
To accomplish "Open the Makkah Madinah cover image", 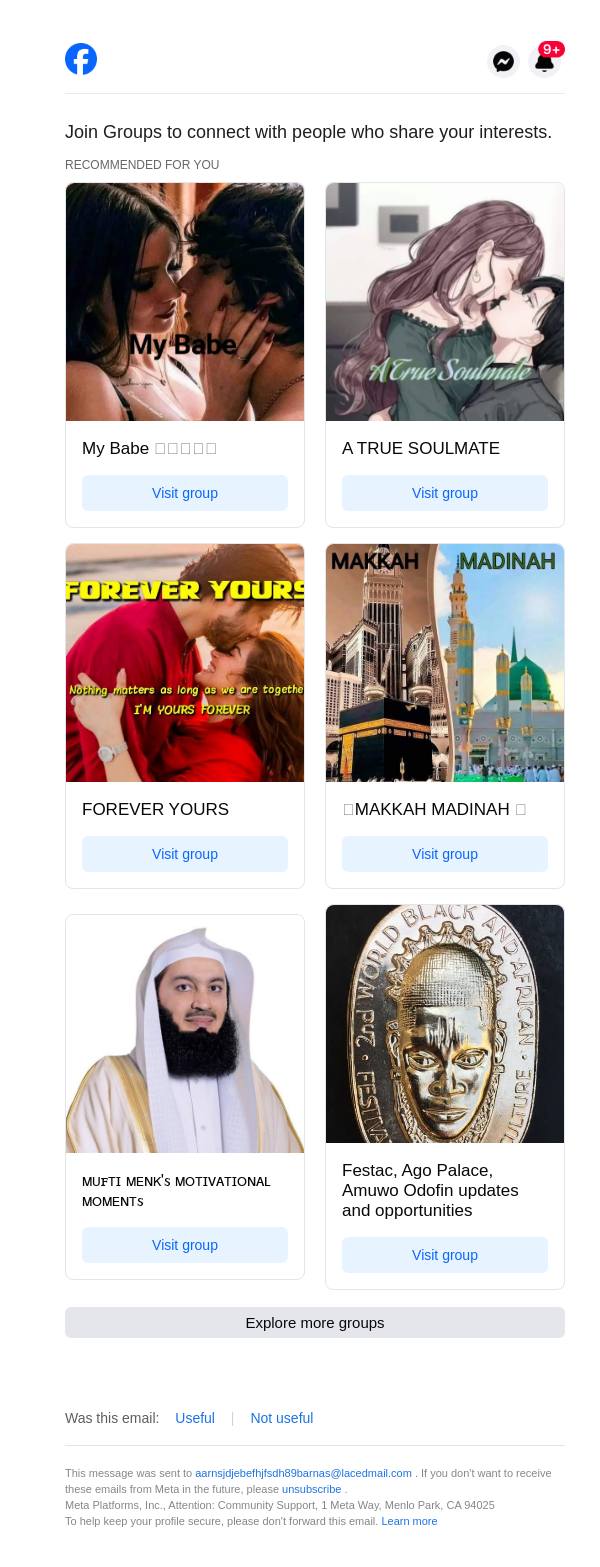I will click(445, 663).
